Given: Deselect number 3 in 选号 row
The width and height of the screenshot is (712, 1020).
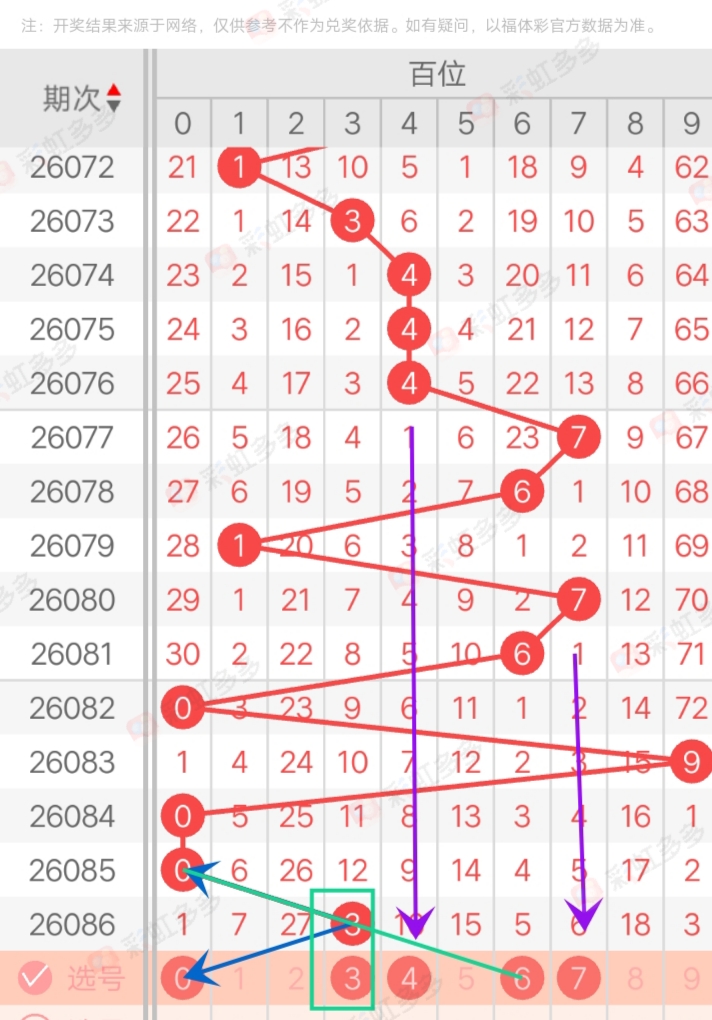Looking at the screenshot, I should click(352, 978).
